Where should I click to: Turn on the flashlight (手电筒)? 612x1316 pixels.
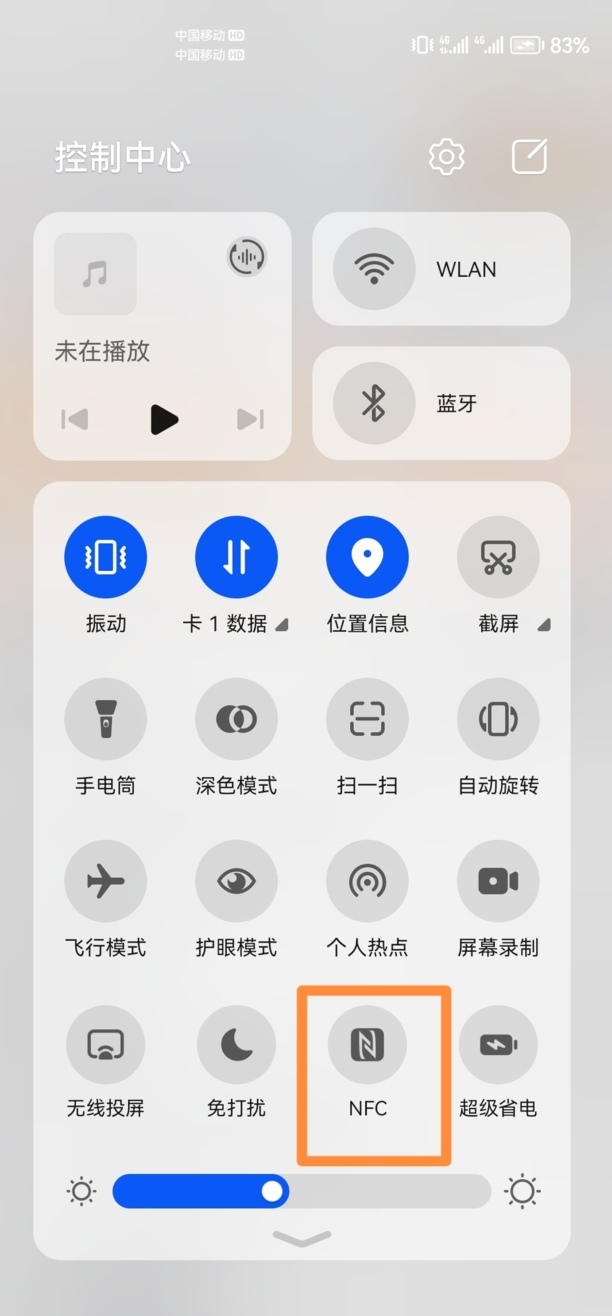click(x=105, y=719)
